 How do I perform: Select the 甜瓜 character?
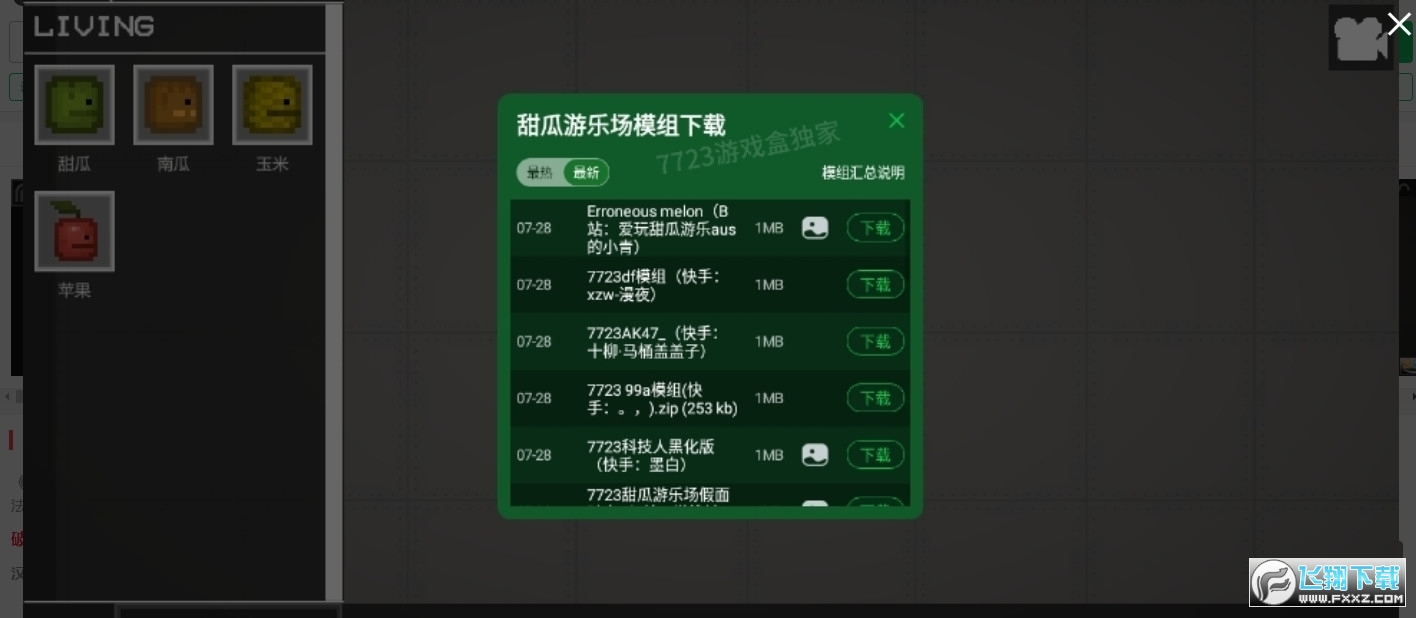pyautogui.click(x=75, y=105)
